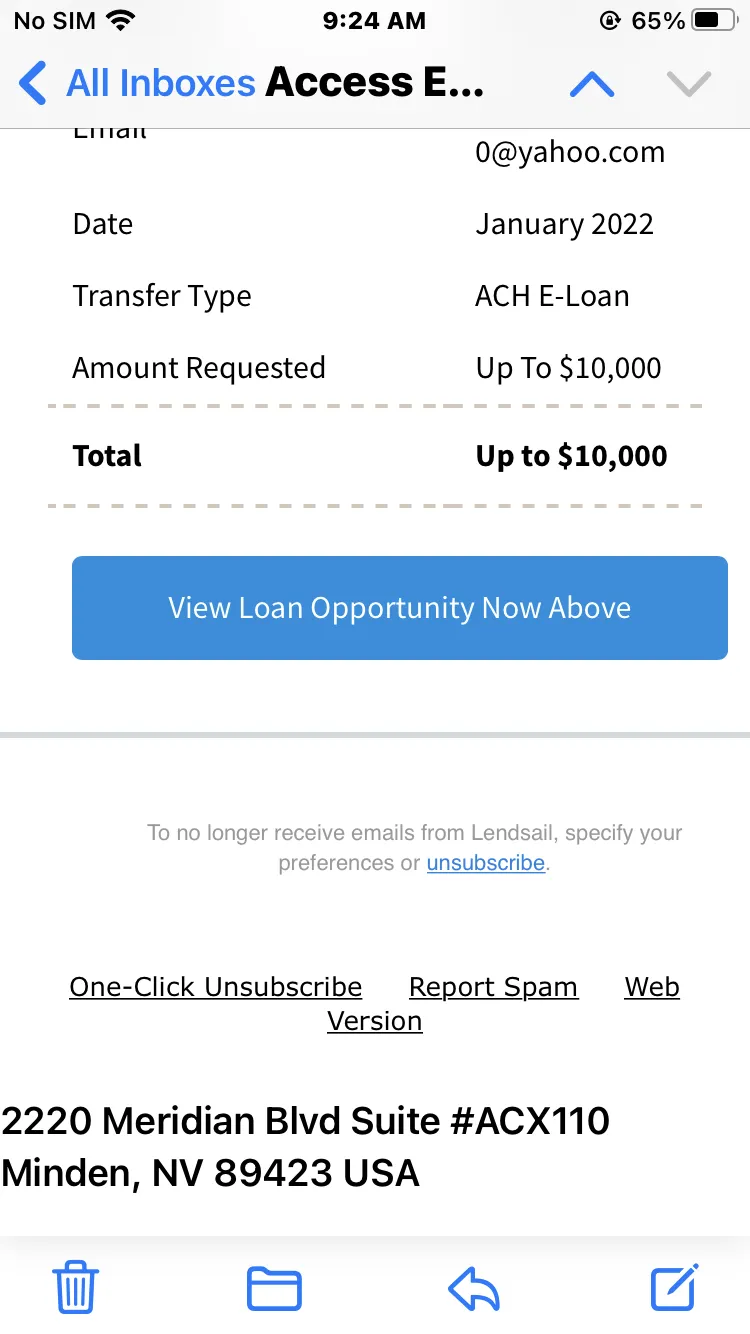Tap the Report Spam link

pos(493,987)
